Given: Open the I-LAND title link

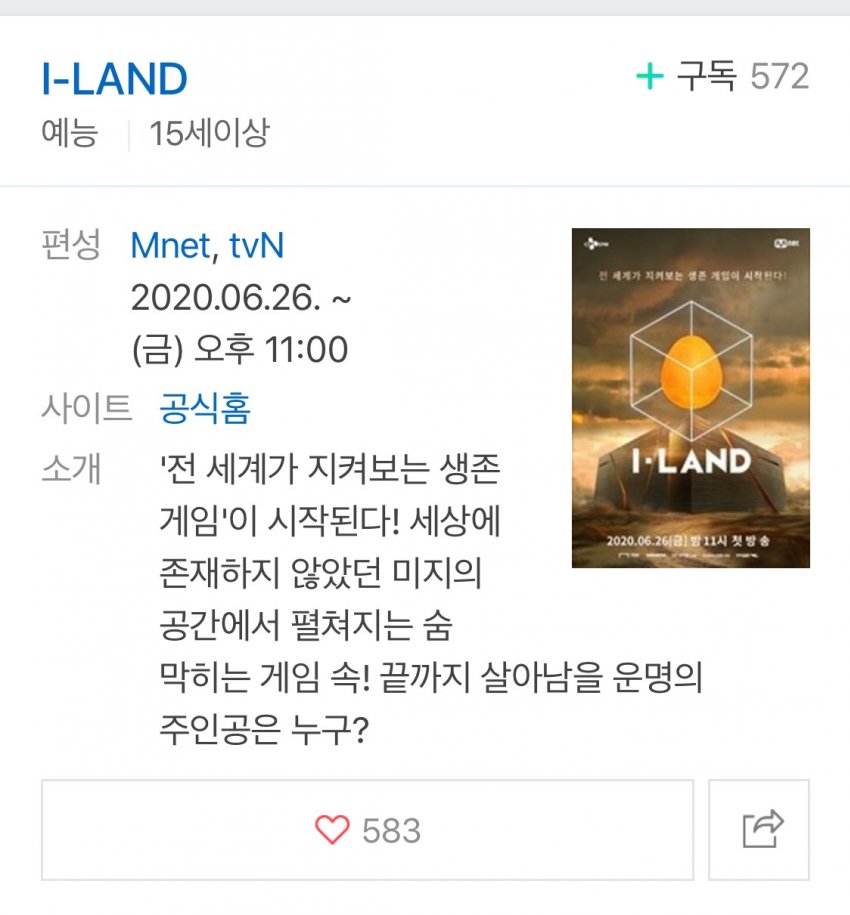Looking at the screenshot, I should 114,79.
